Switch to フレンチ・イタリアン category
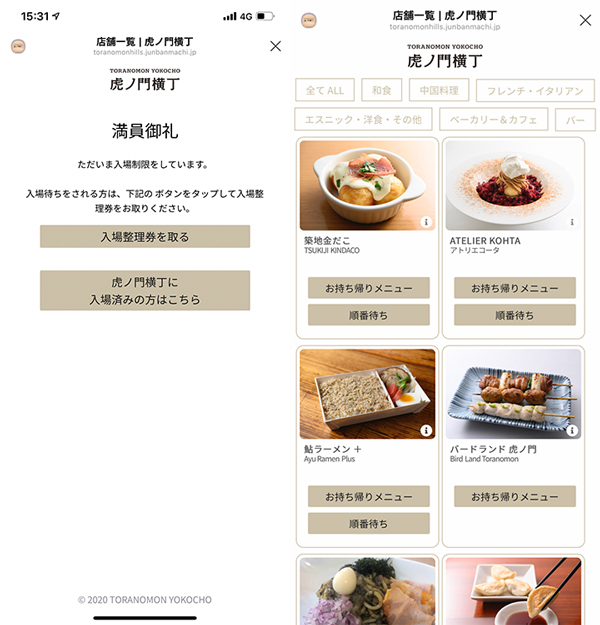The image size is (600, 625). tap(535, 91)
